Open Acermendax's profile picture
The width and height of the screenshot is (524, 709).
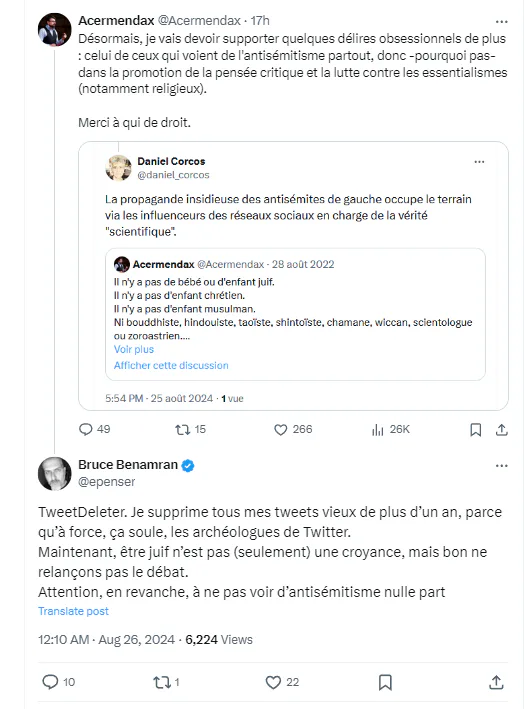point(54,29)
